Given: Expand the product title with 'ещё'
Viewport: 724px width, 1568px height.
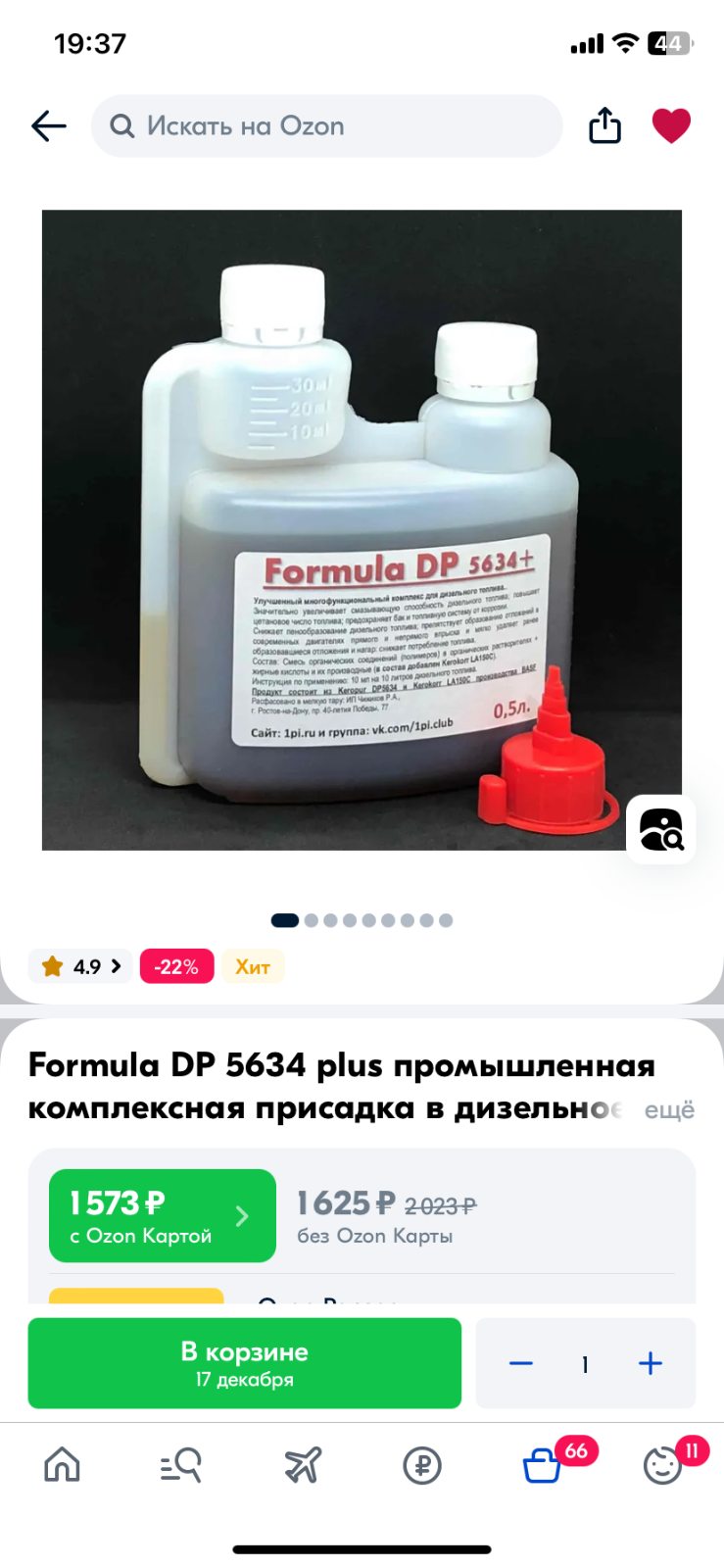Looking at the screenshot, I should click(x=669, y=1109).
